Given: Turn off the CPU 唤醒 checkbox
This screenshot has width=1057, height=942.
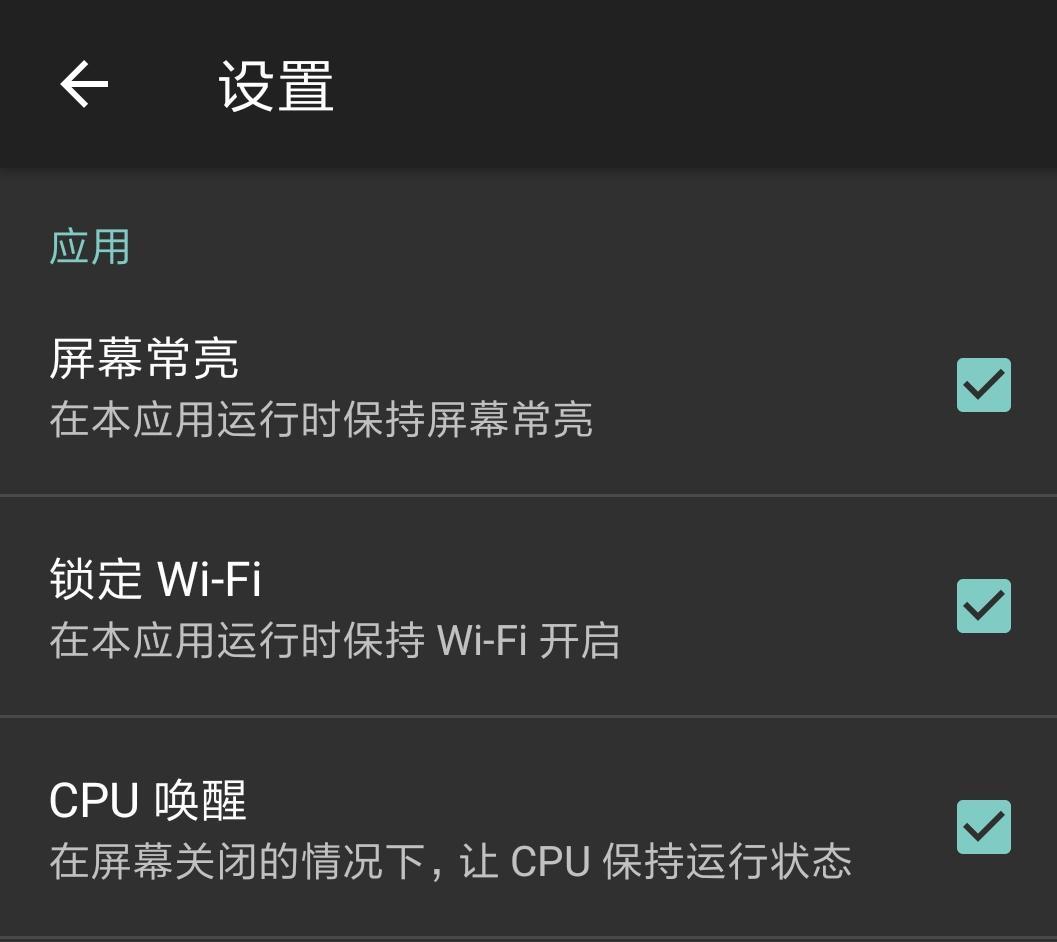Looking at the screenshot, I should pos(983,827).
